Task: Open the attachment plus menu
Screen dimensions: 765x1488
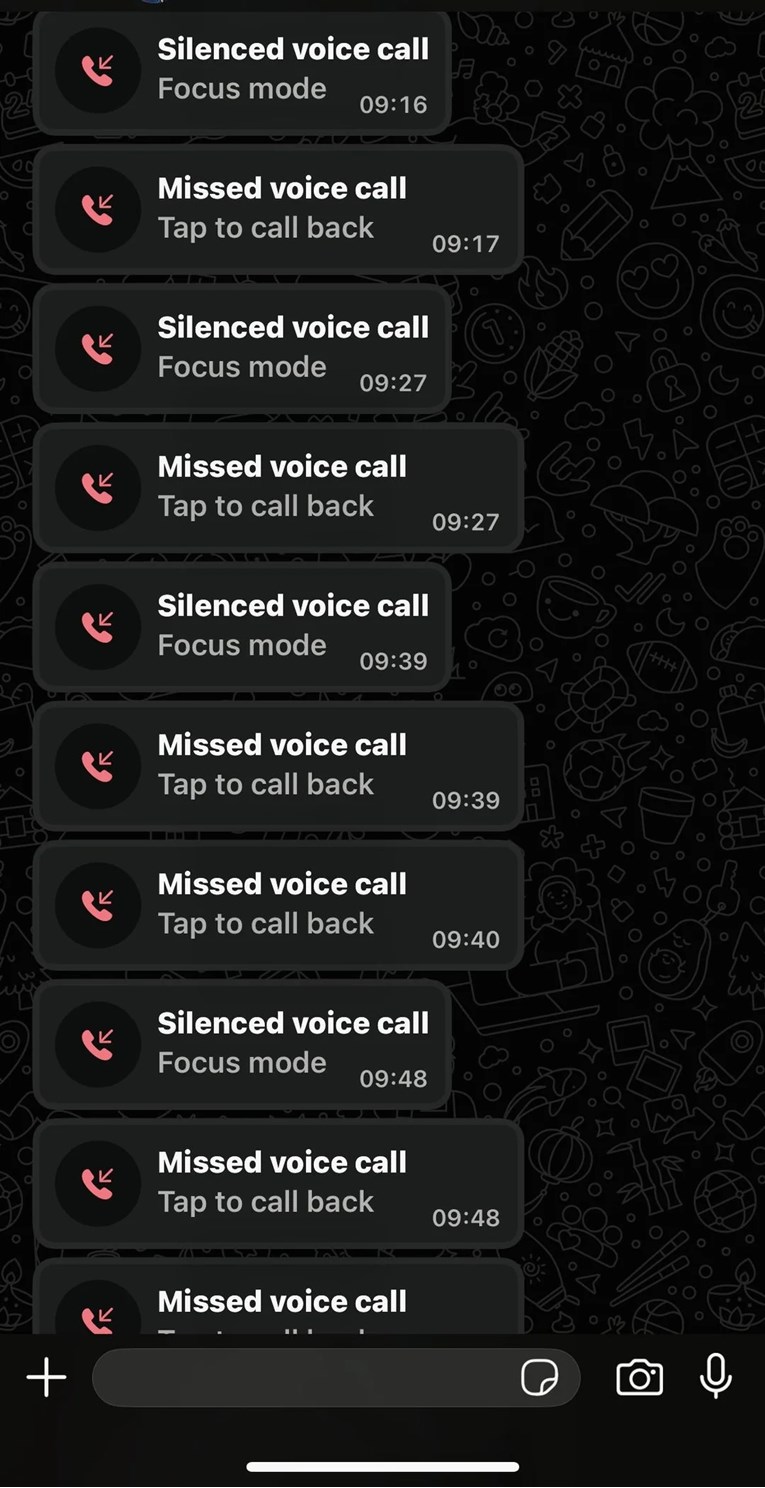Action: [x=46, y=1377]
